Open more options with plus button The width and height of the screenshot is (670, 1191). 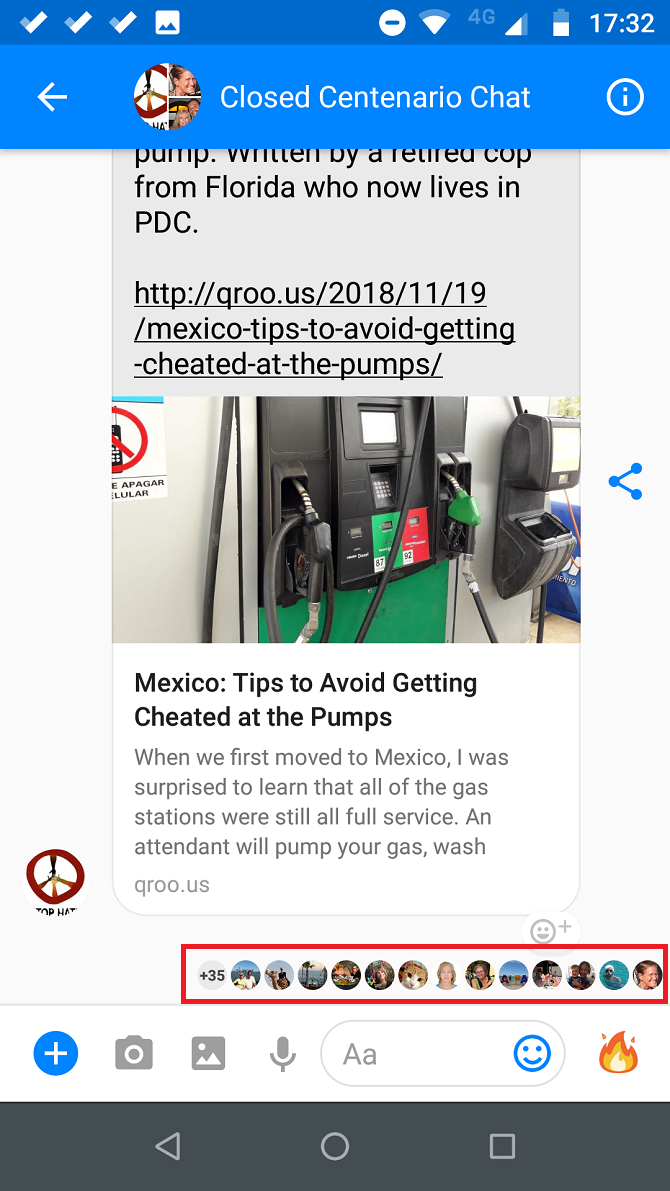[x=56, y=1053]
